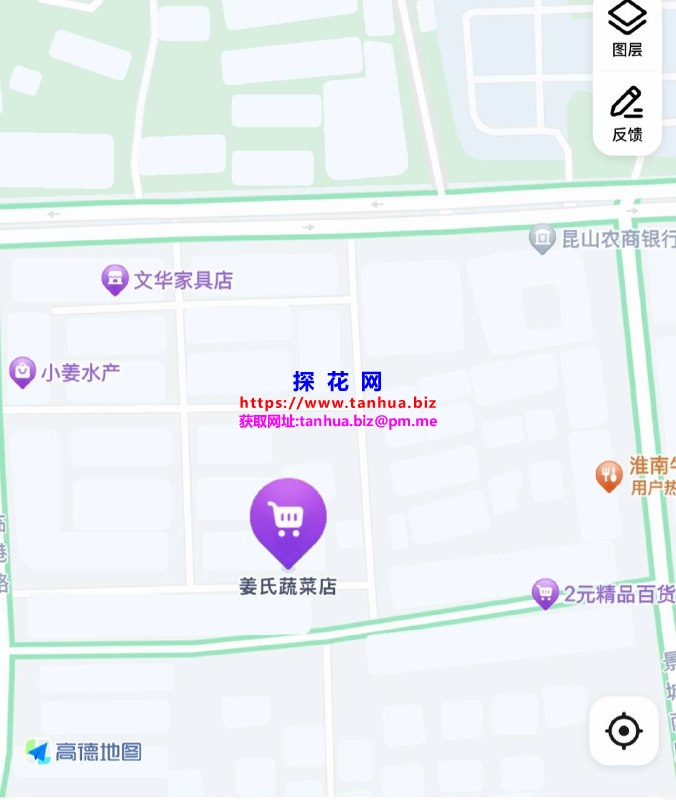Open the 图层 map layers panel
This screenshot has width=676, height=800.
tap(627, 28)
